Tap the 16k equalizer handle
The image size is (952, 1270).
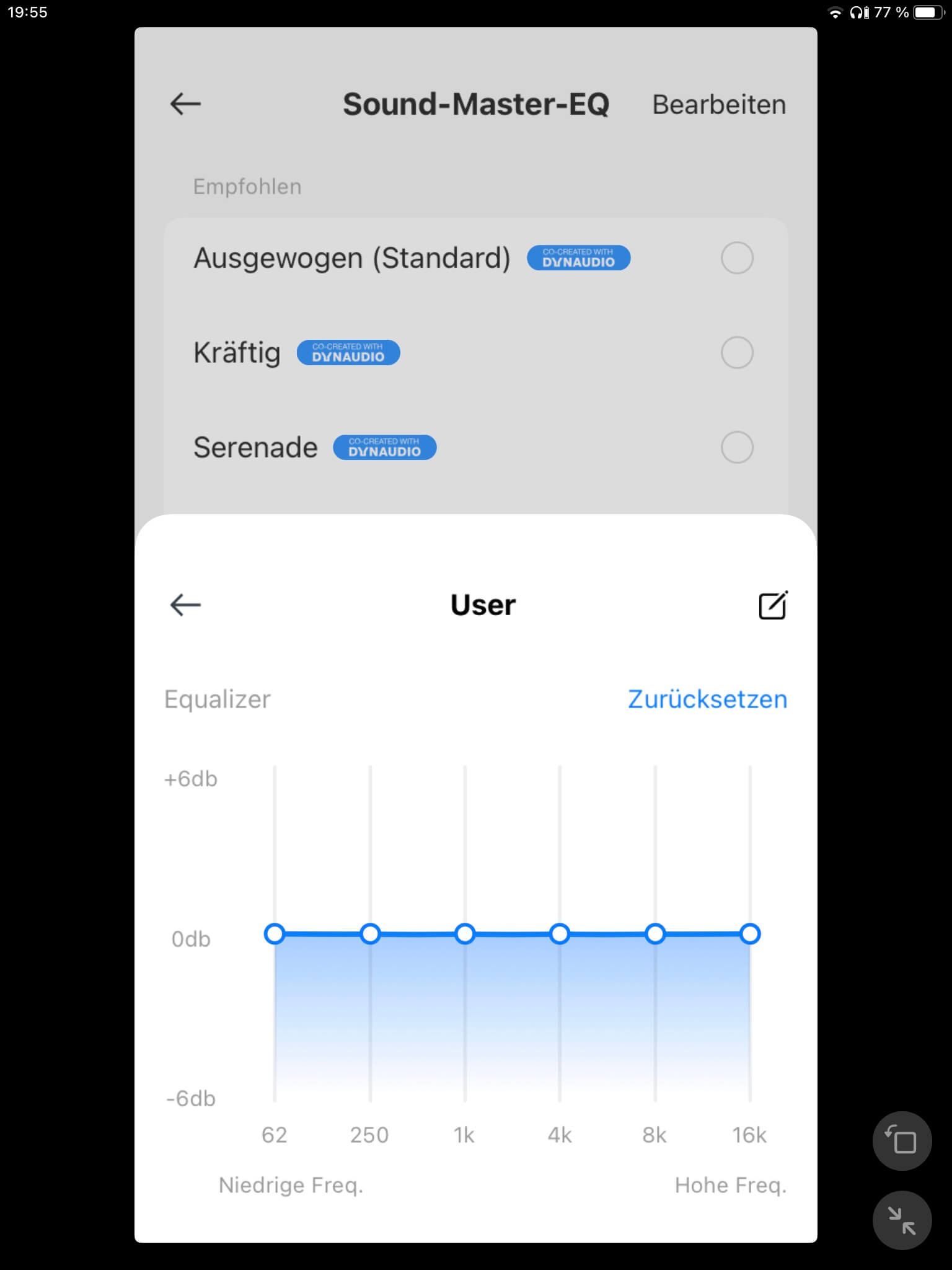[750, 933]
